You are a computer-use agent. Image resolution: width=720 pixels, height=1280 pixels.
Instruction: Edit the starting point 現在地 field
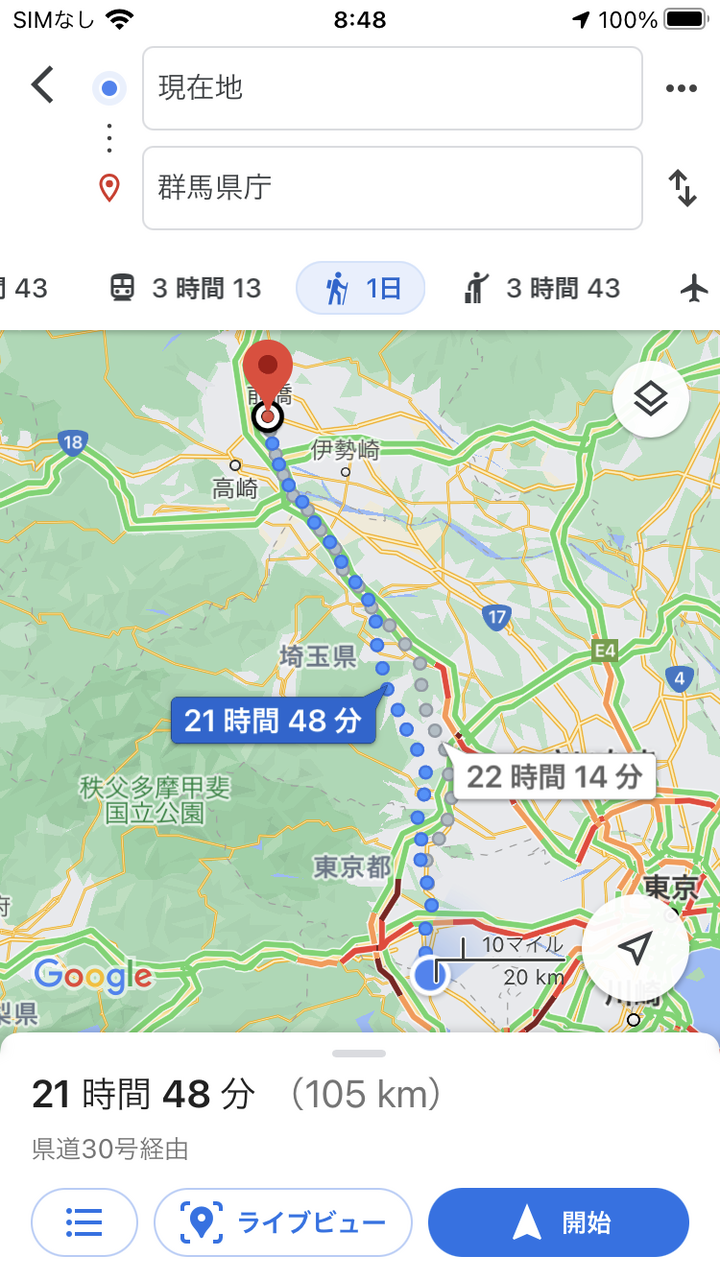(392, 88)
